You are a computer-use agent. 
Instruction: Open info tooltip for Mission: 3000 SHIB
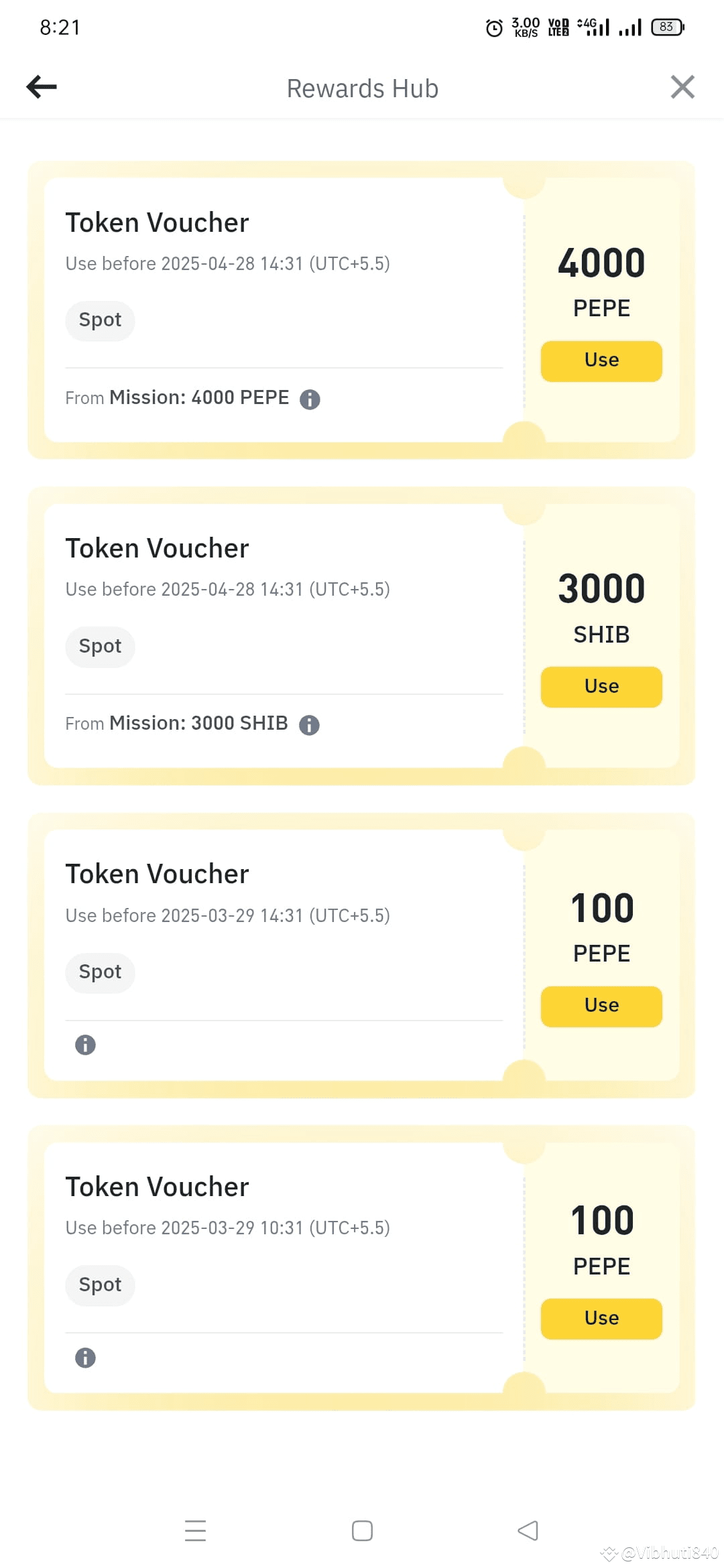point(309,724)
